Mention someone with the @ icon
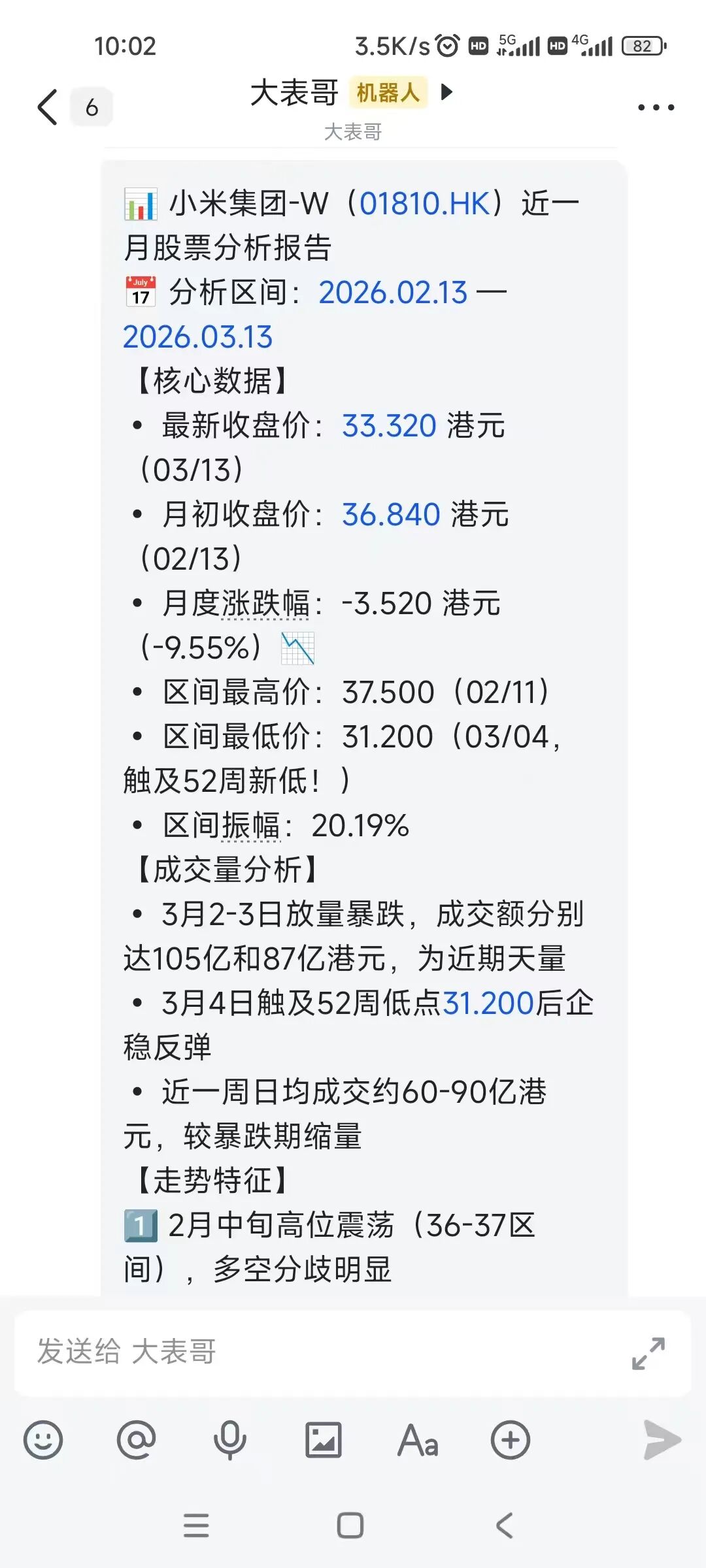Image resolution: width=706 pixels, height=1568 pixels. tap(136, 1440)
